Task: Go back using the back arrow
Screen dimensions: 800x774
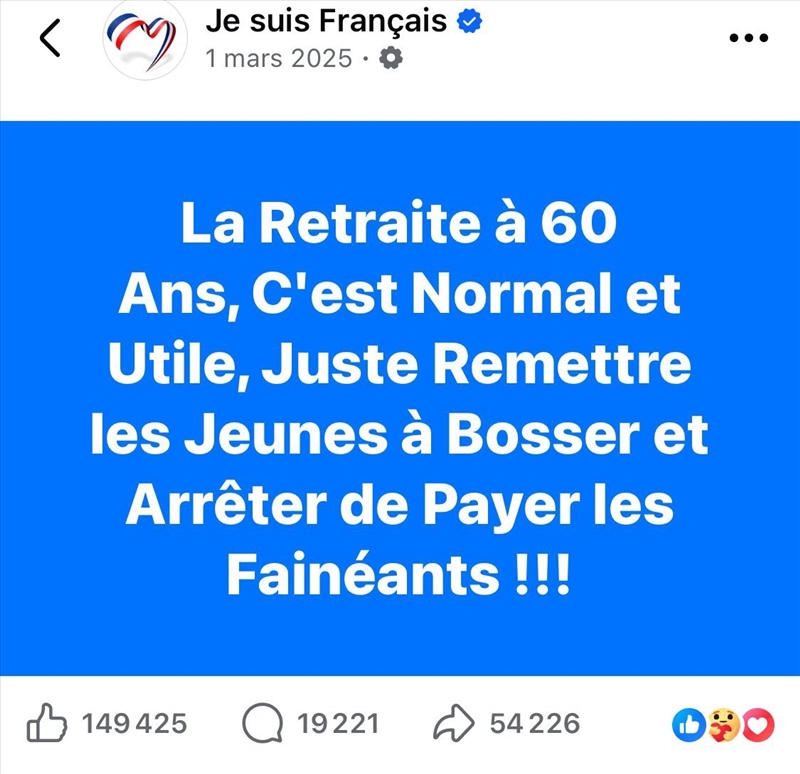Action: tap(49, 39)
